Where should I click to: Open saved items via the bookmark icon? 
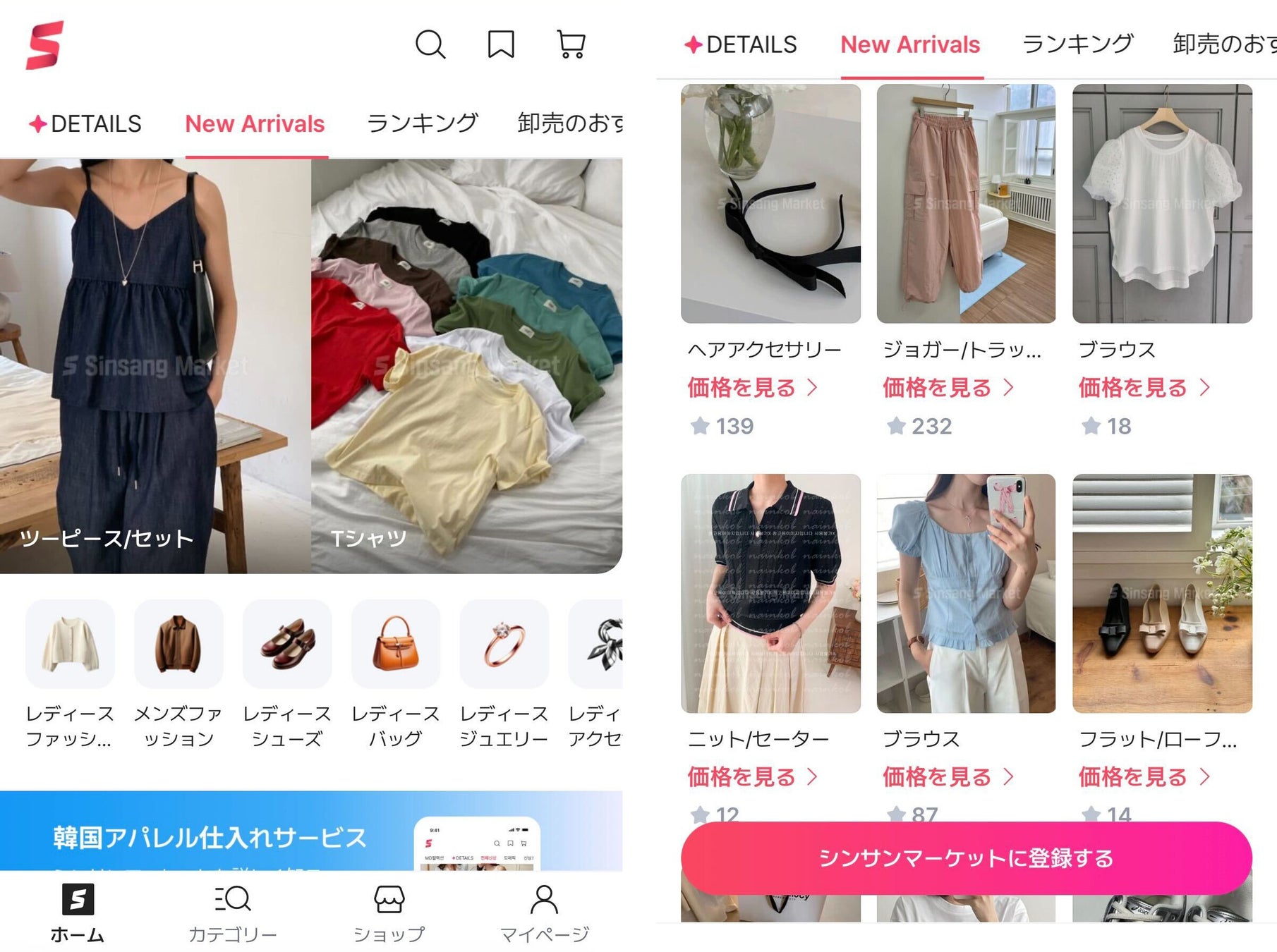[x=501, y=44]
